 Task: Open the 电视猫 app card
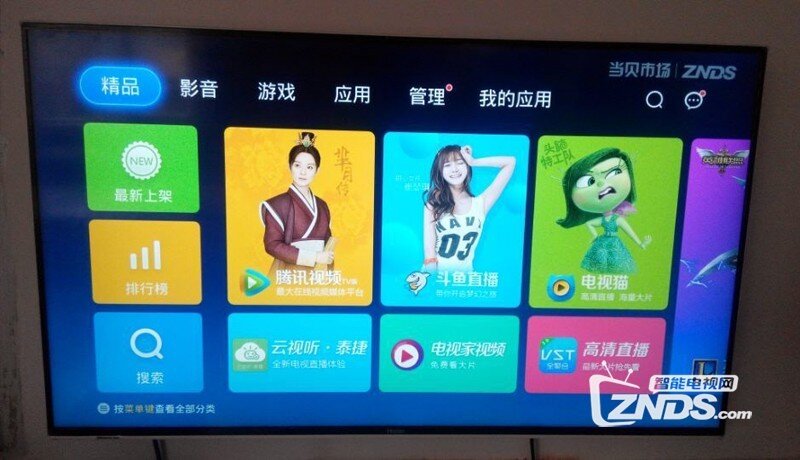pos(604,222)
